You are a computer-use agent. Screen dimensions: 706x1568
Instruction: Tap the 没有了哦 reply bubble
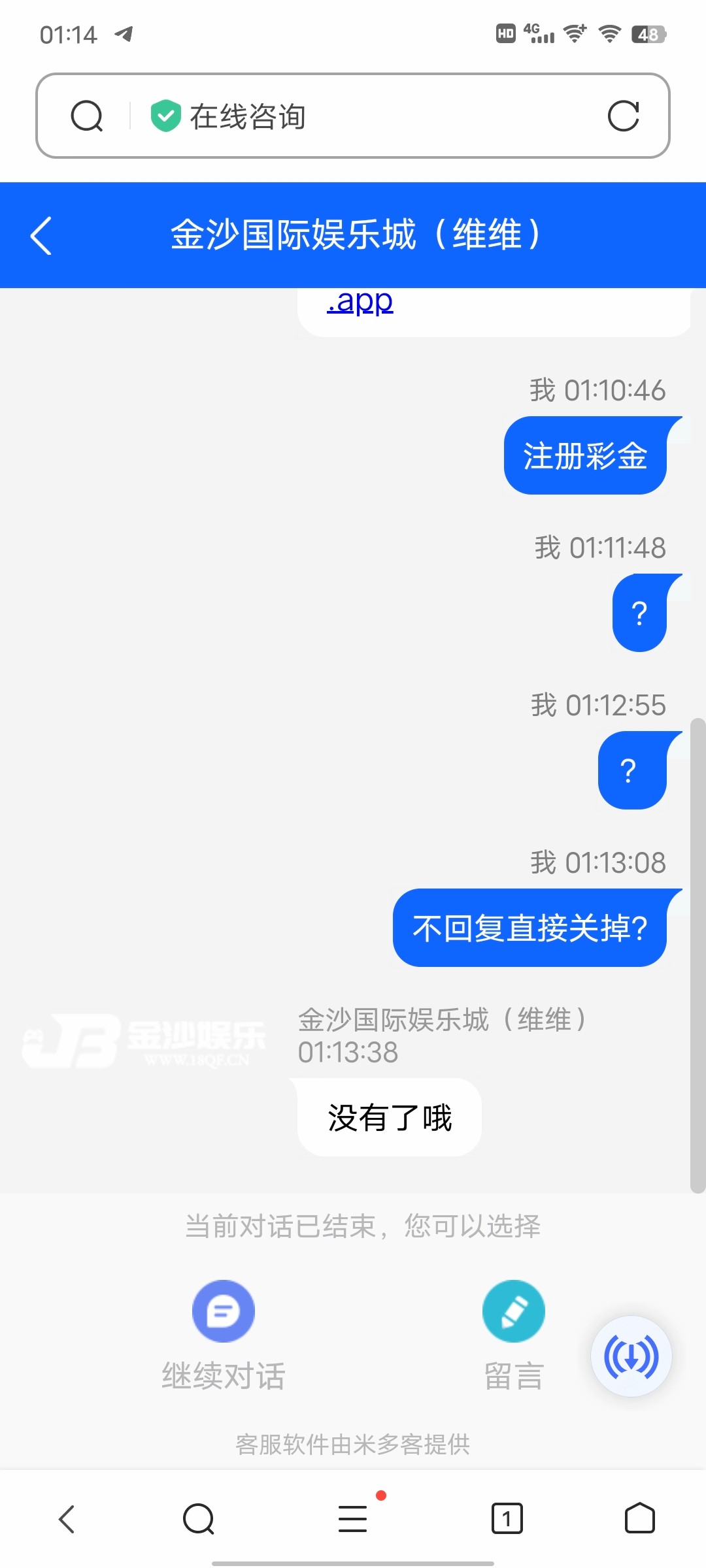click(x=388, y=1117)
